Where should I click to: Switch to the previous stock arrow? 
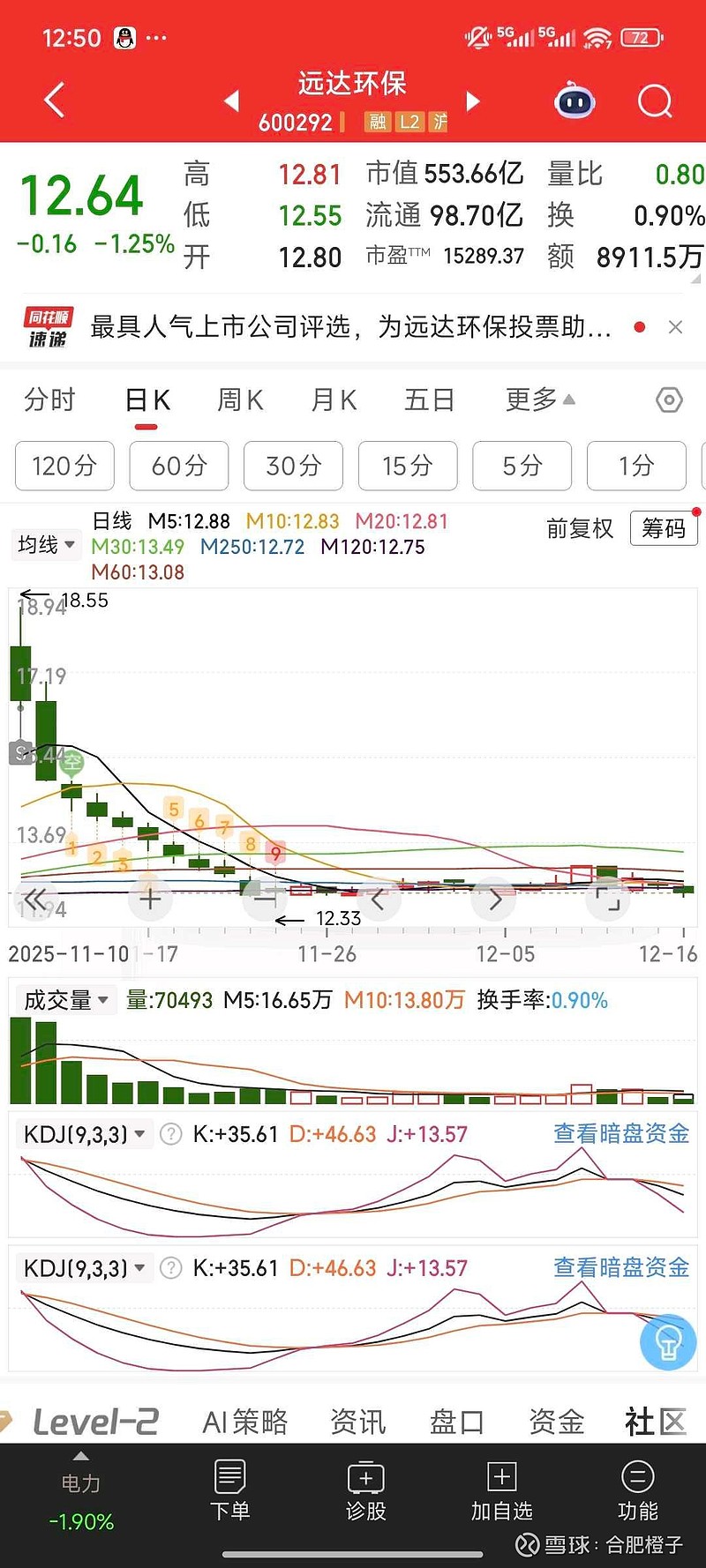point(232,101)
